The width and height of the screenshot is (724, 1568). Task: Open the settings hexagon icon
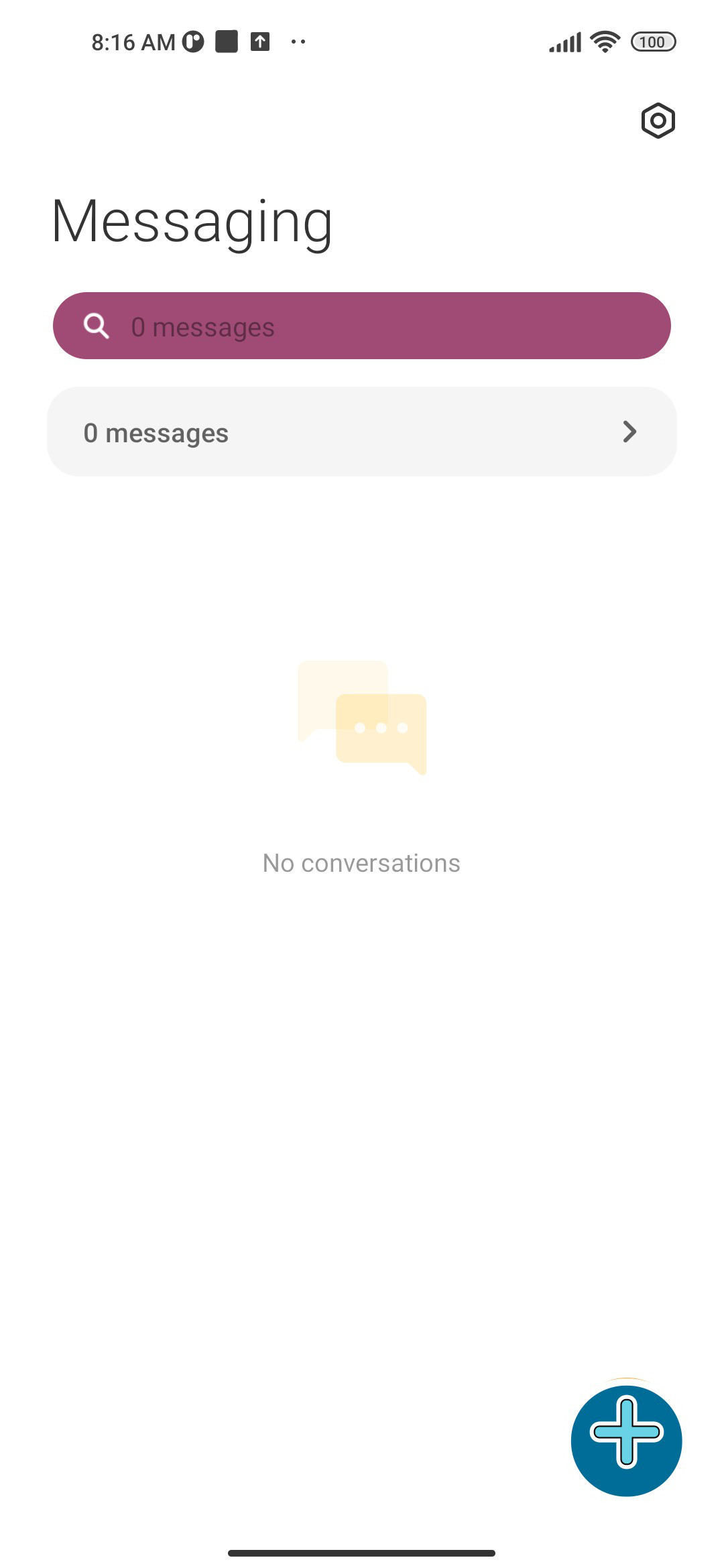click(658, 121)
